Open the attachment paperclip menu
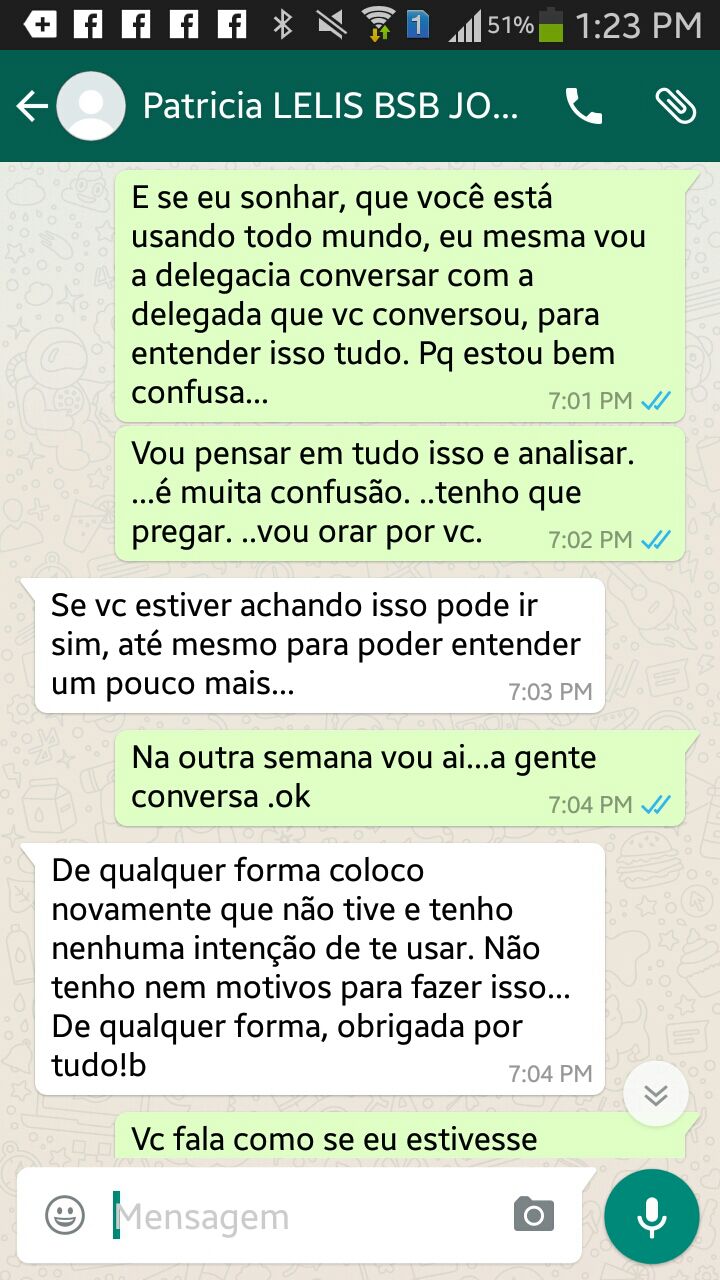This screenshot has height=1280, width=720. pyautogui.click(x=675, y=106)
